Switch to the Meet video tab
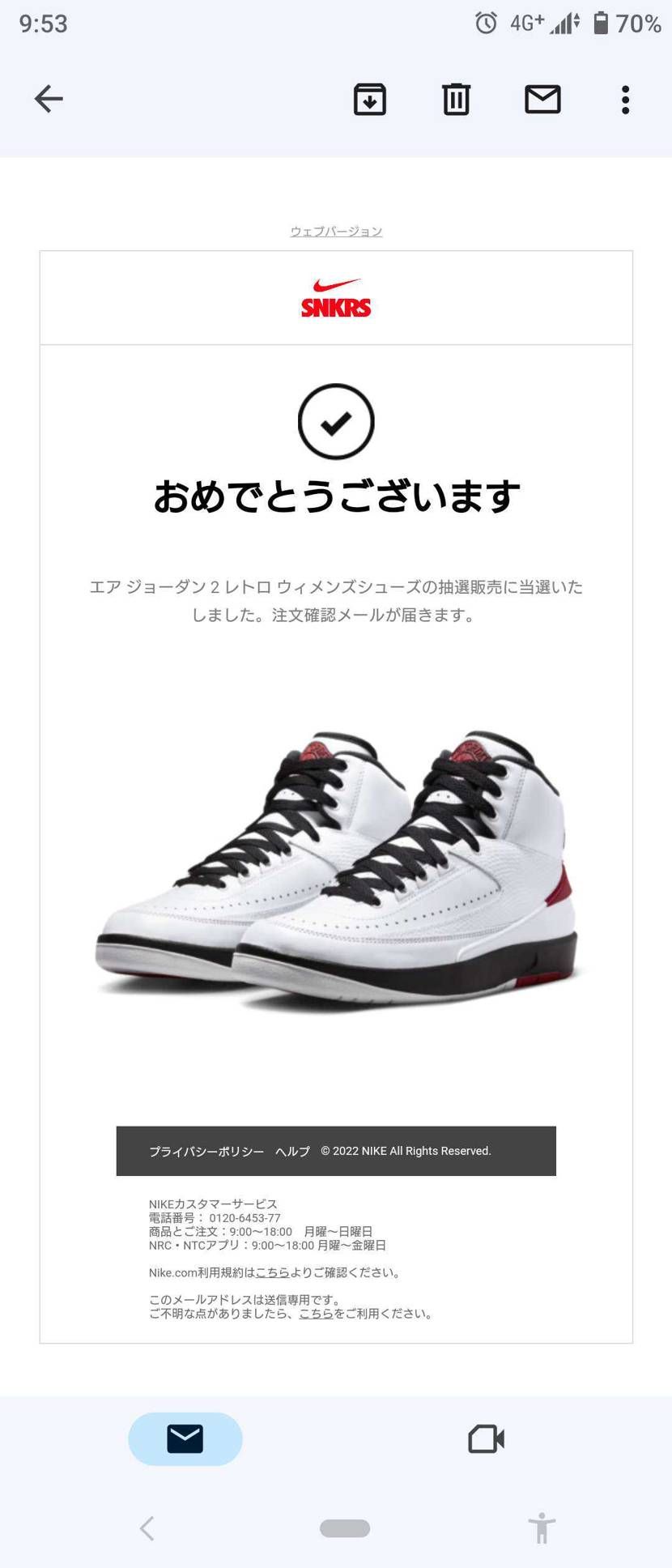672x1568 pixels. point(486,1438)
